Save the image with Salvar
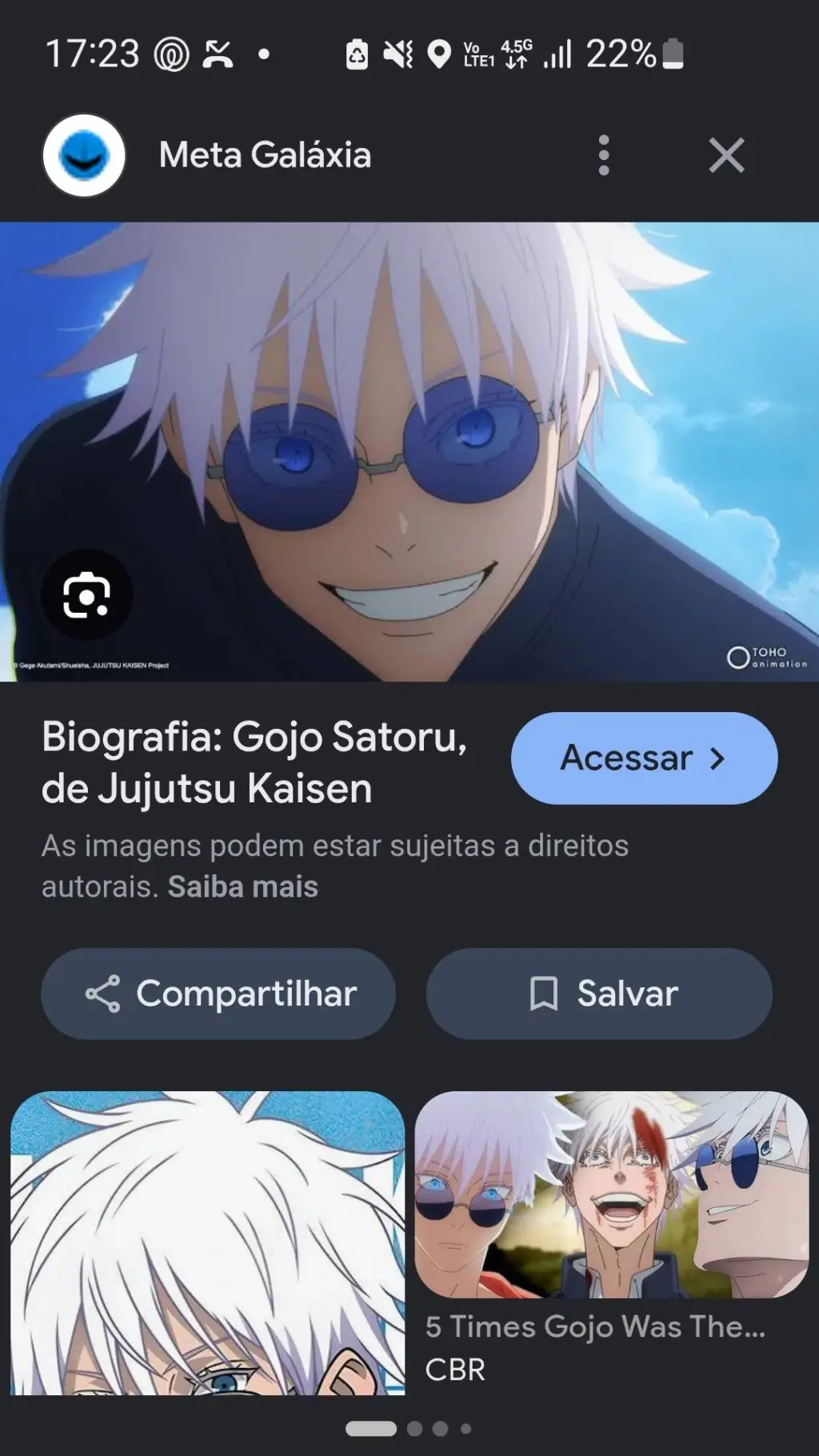This screenshot has width=819, height=1456. pyautogui.click(x=599, y=994)
